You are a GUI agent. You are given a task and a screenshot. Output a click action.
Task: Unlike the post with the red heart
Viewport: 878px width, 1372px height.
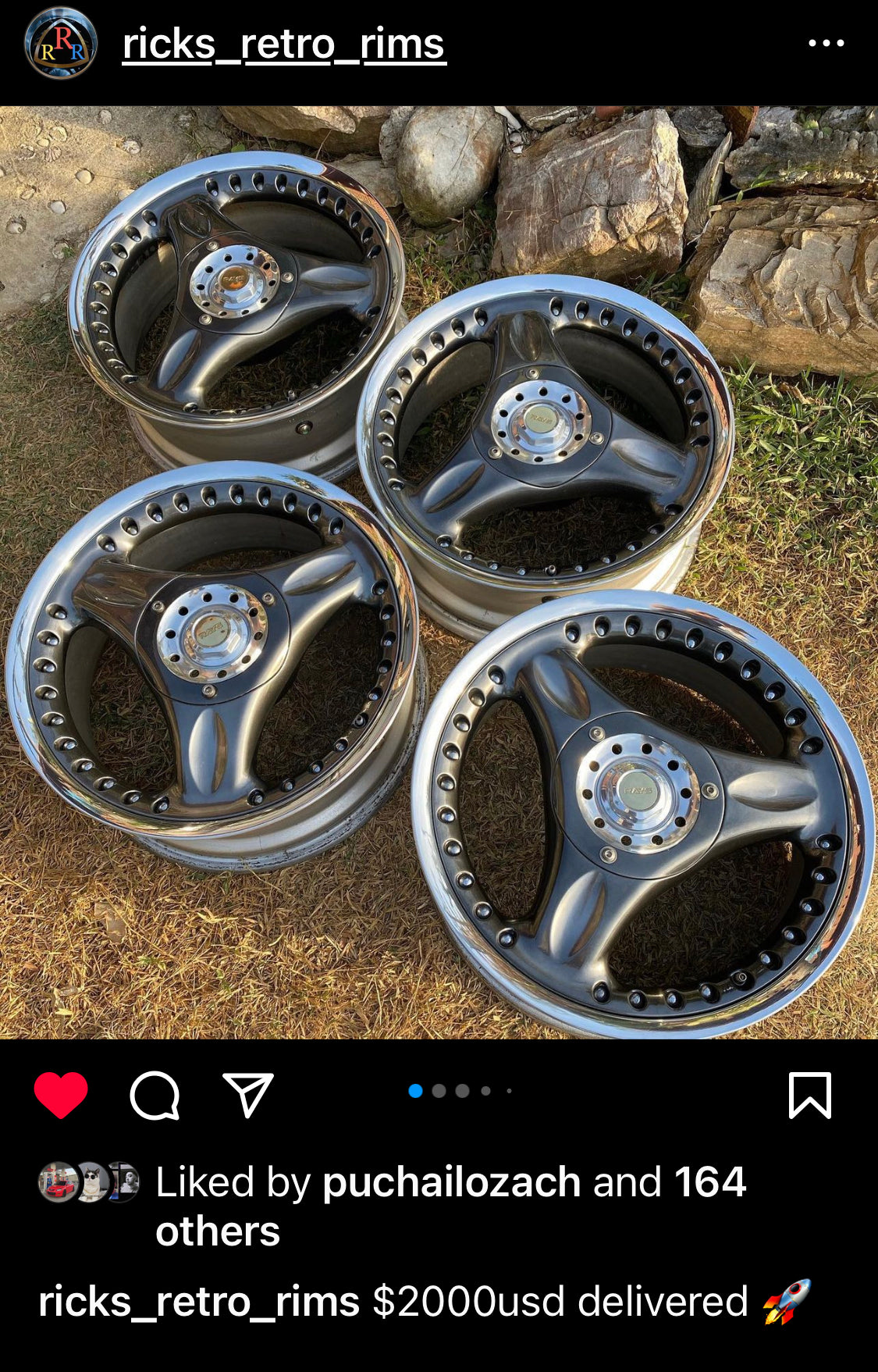click(x=61, y=1095)
